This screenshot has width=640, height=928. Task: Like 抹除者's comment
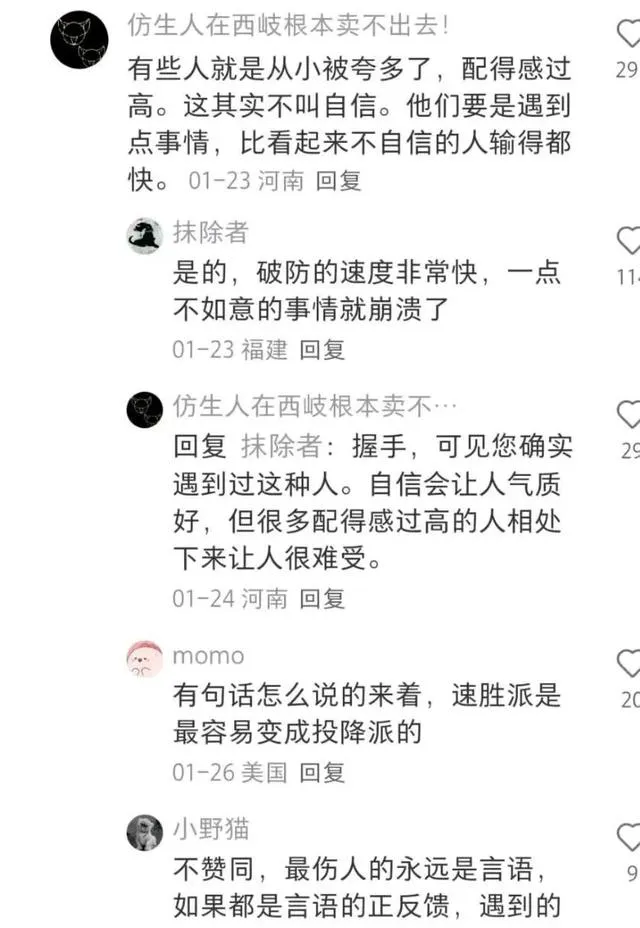coord(629,241)
